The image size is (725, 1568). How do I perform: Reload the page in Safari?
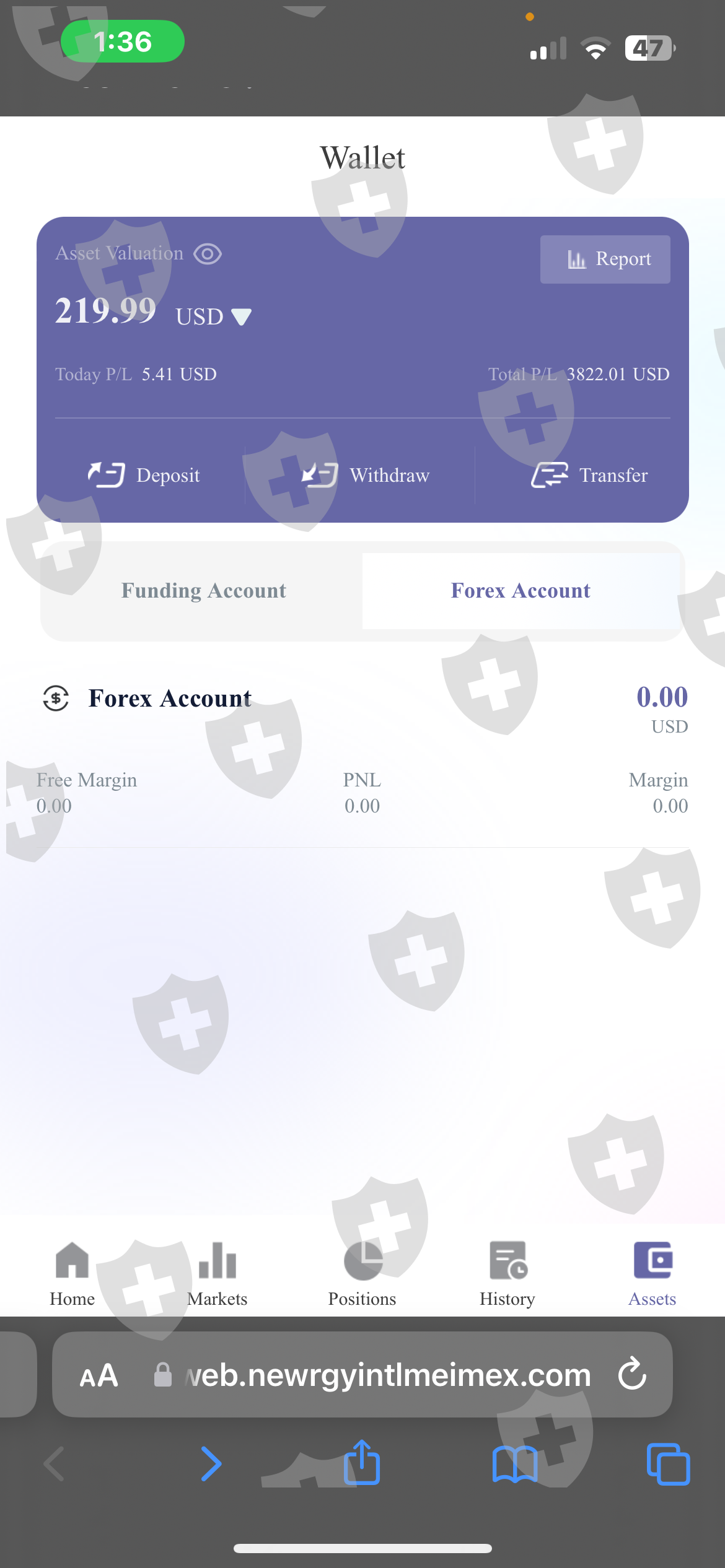pos(632,1374)
